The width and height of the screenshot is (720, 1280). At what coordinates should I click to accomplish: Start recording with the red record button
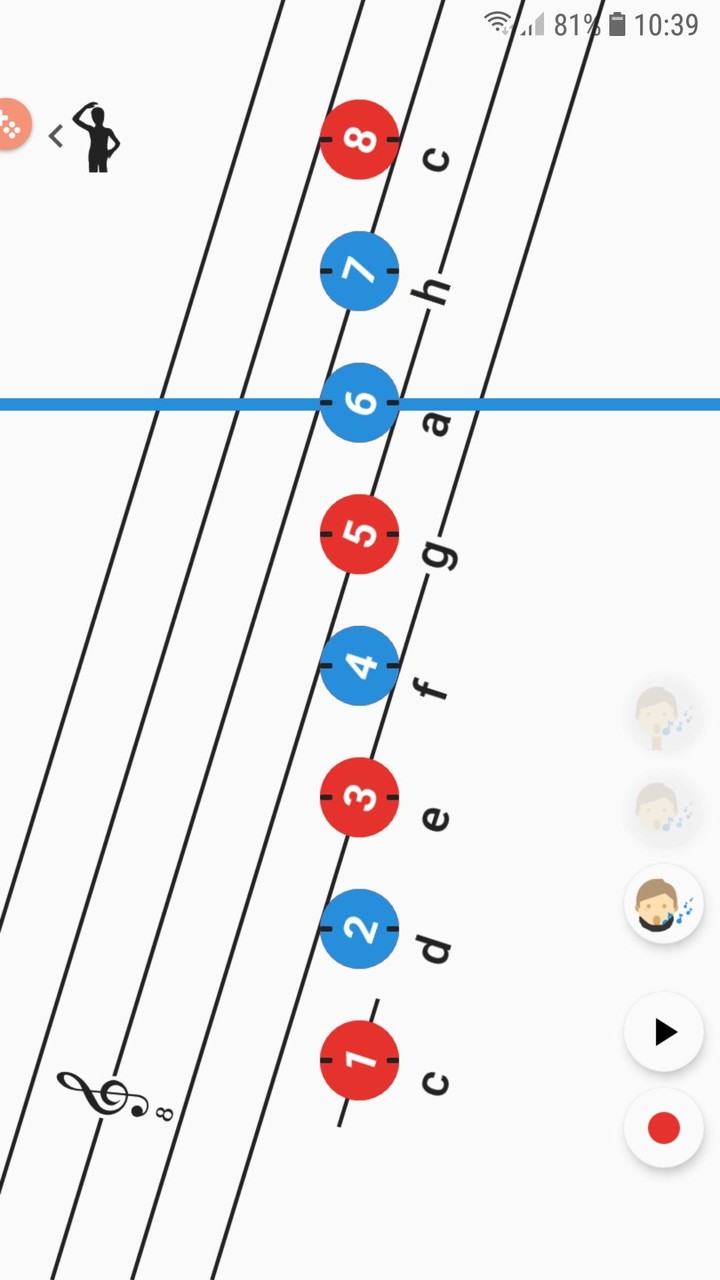[663, 1128]
